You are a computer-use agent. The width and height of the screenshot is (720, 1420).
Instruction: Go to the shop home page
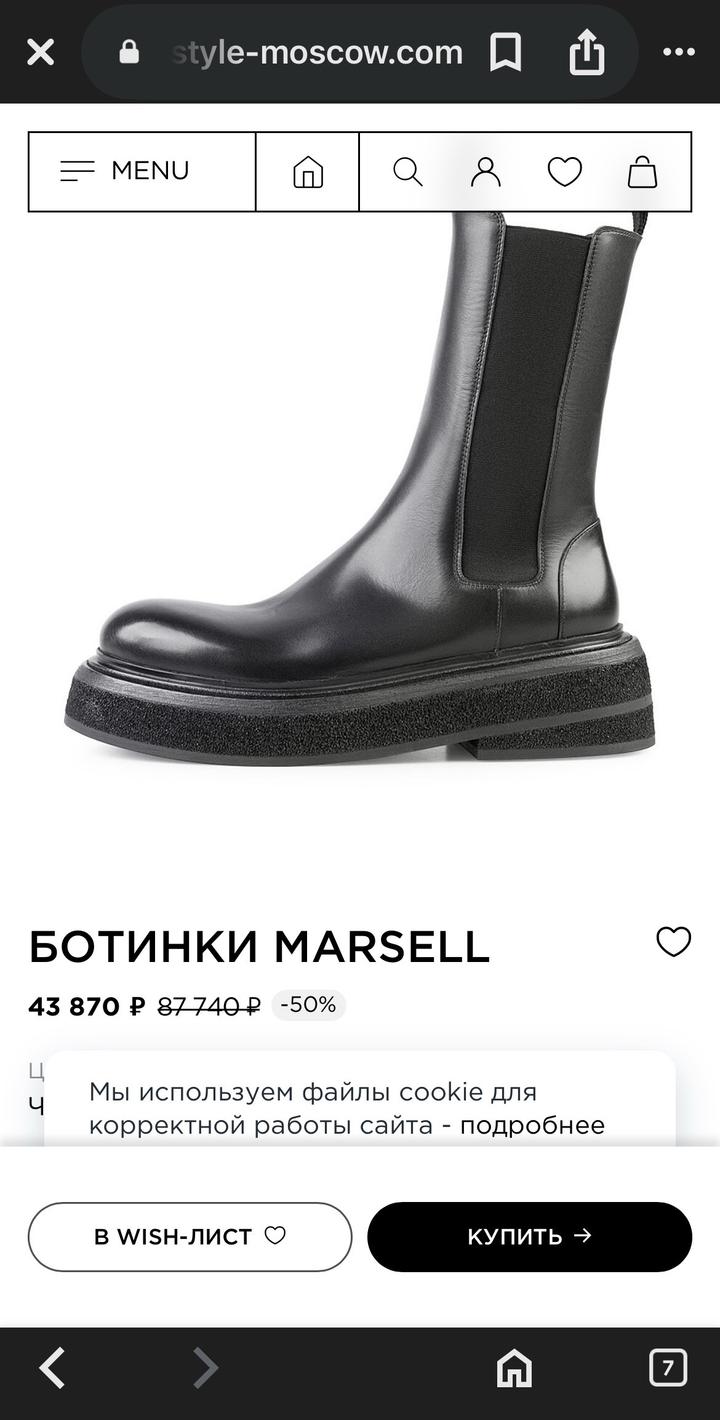(x=308, y=172)
